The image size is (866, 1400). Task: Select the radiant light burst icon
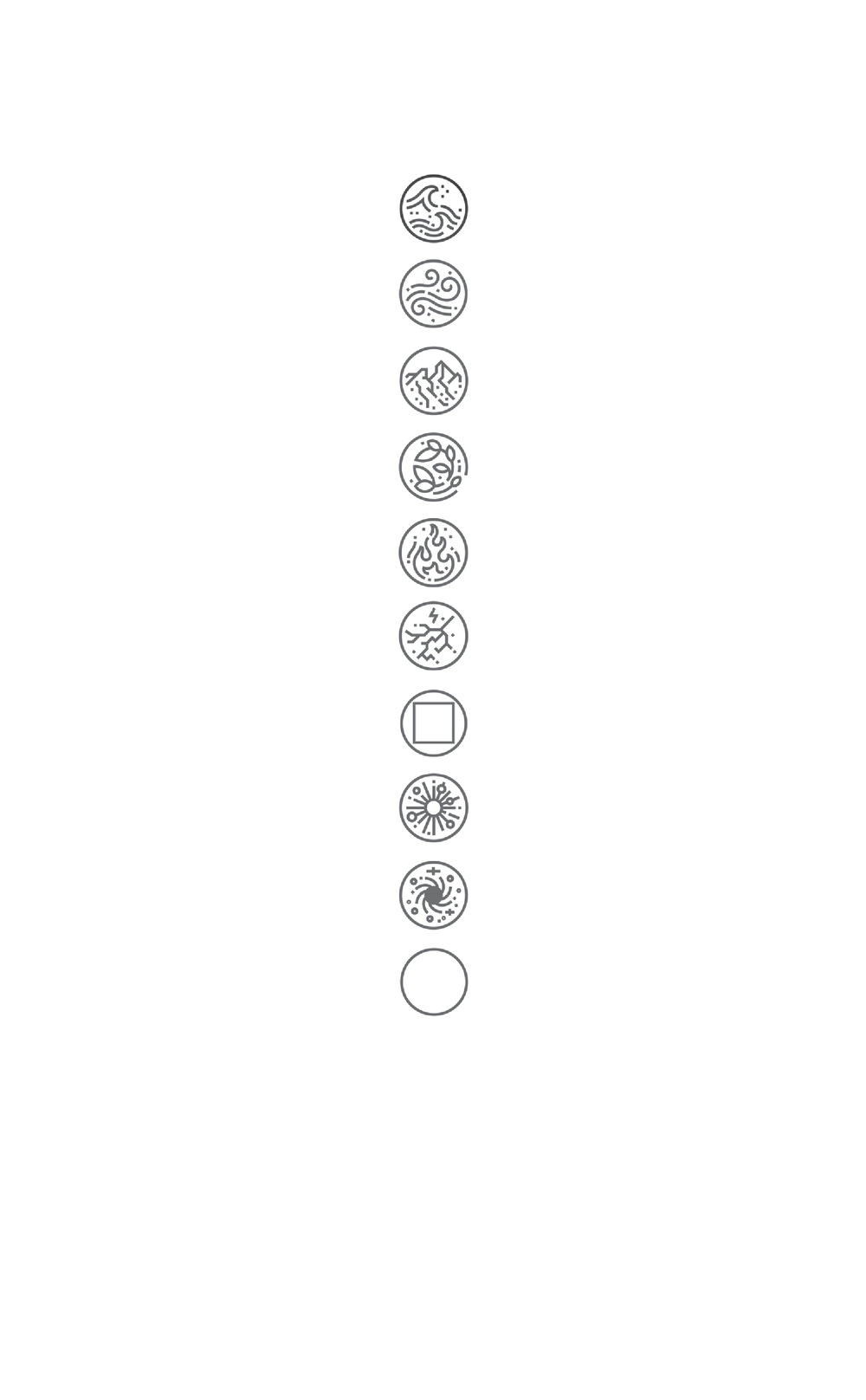[434, 807]
